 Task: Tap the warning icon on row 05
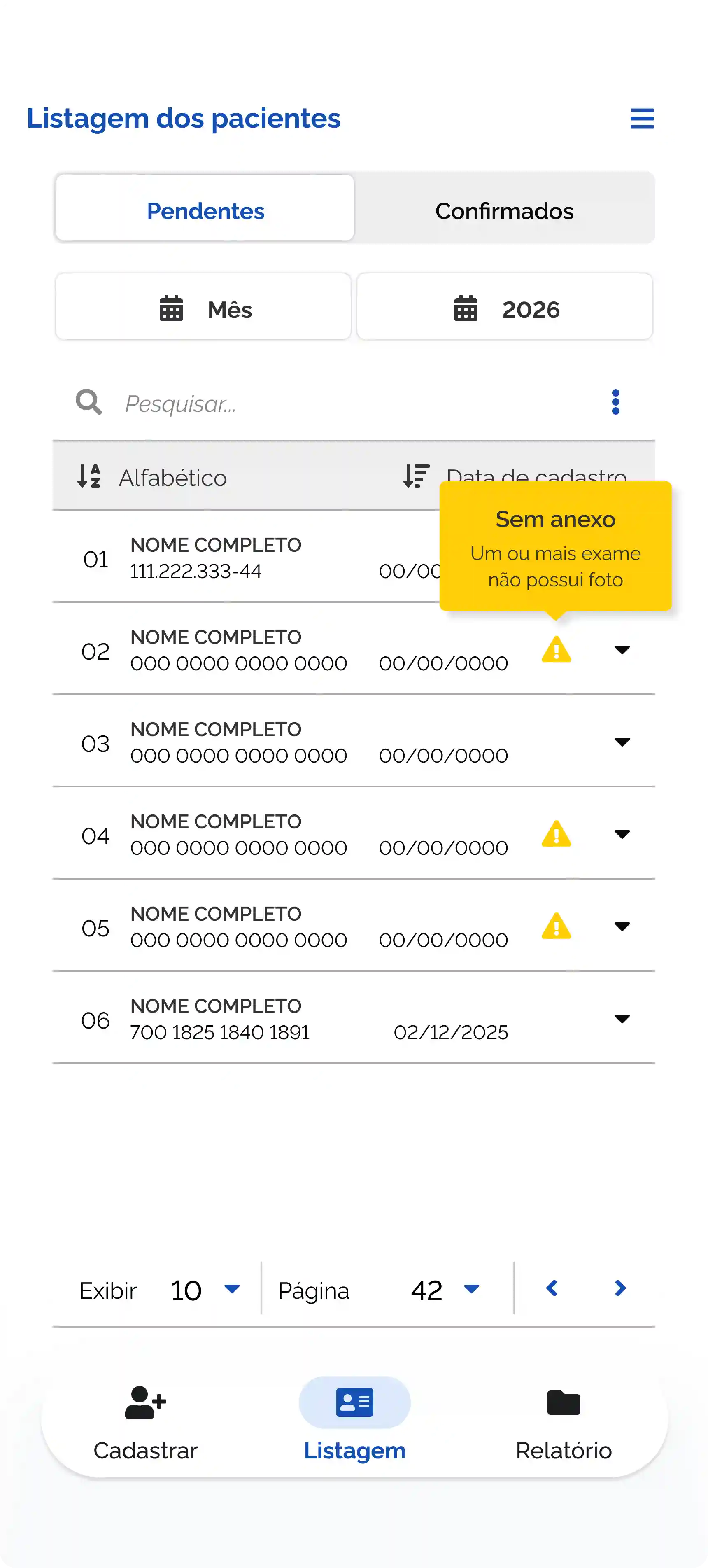(556, 926)
